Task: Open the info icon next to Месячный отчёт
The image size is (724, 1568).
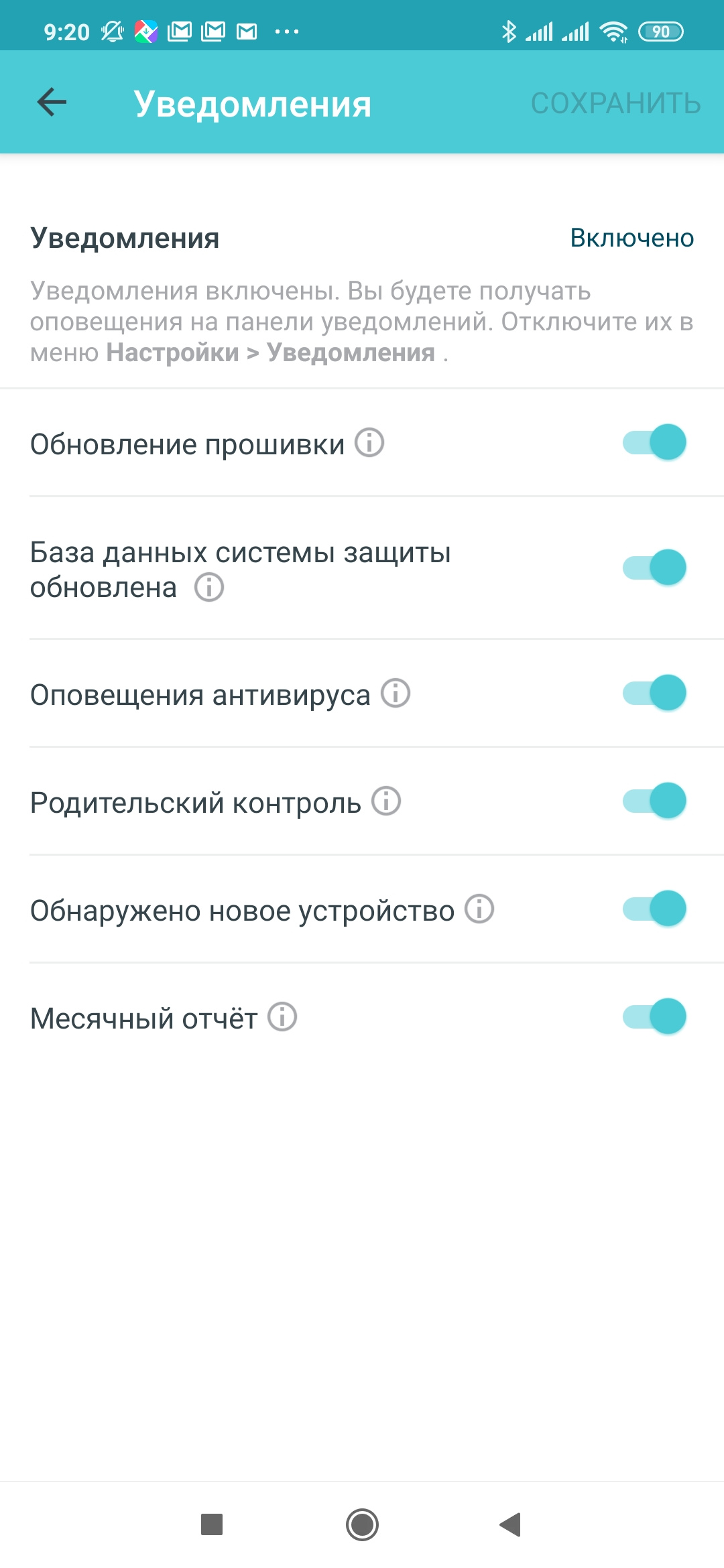Action: point(282,1017)
